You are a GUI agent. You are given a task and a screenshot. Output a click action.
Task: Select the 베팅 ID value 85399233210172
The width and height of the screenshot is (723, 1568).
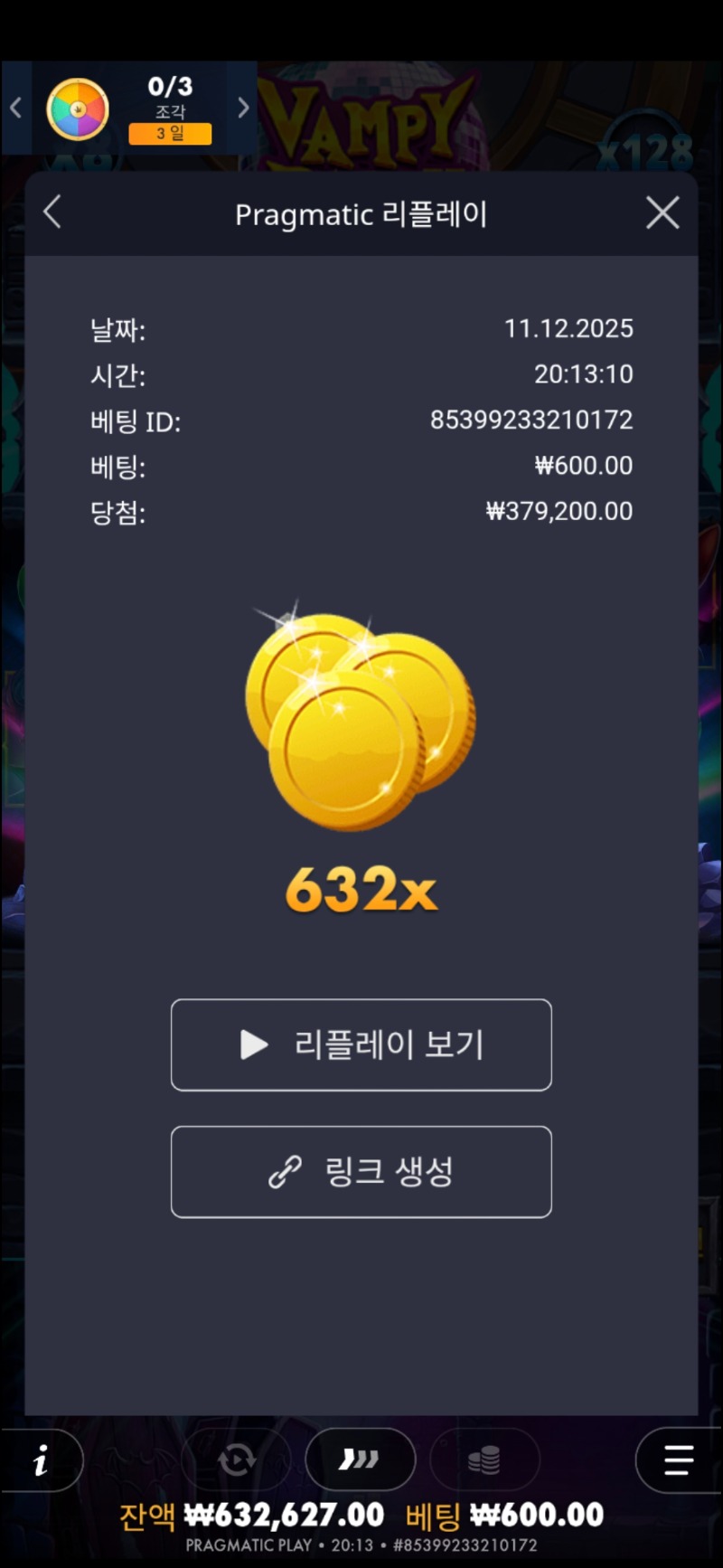pos(533,420)
